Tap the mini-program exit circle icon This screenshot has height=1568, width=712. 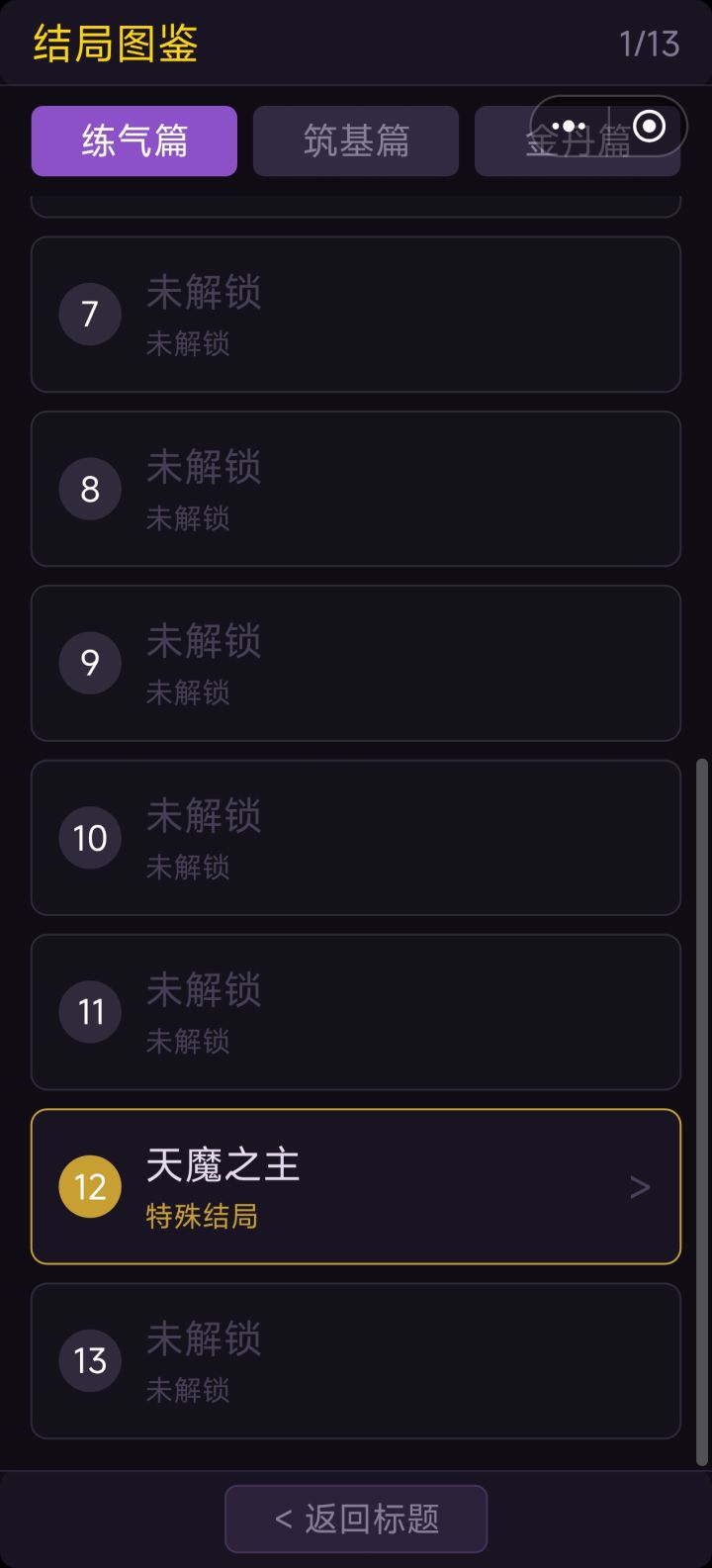point(650,126)
